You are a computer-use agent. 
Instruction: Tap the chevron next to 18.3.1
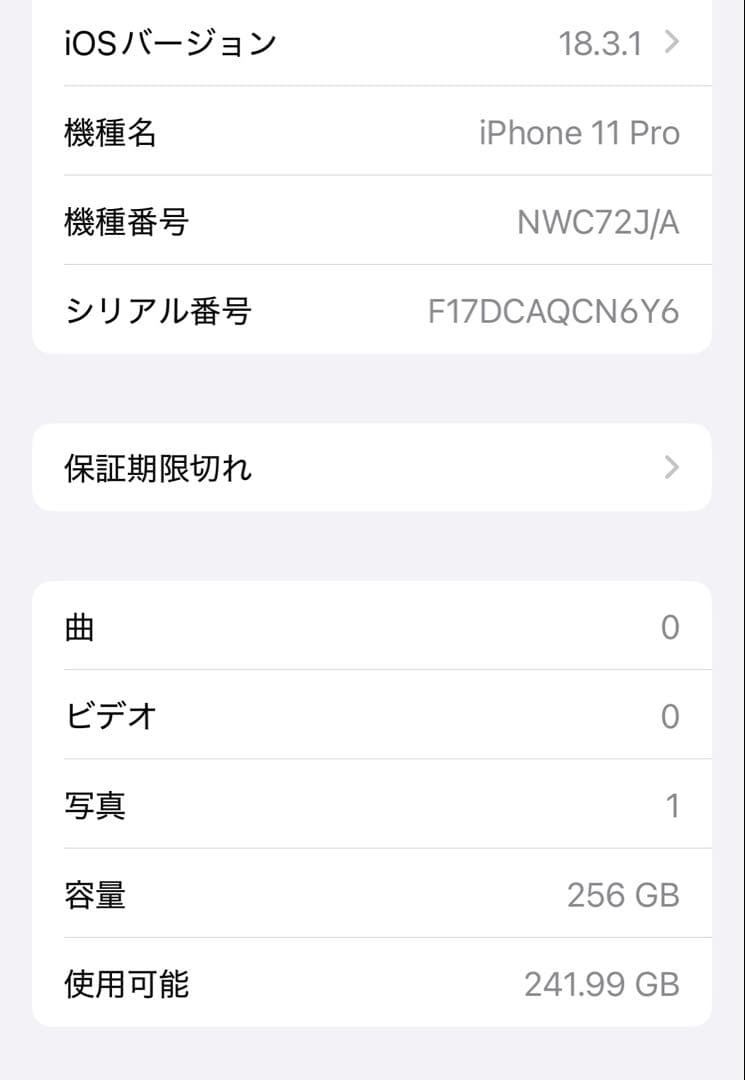[x=670, y=42]
